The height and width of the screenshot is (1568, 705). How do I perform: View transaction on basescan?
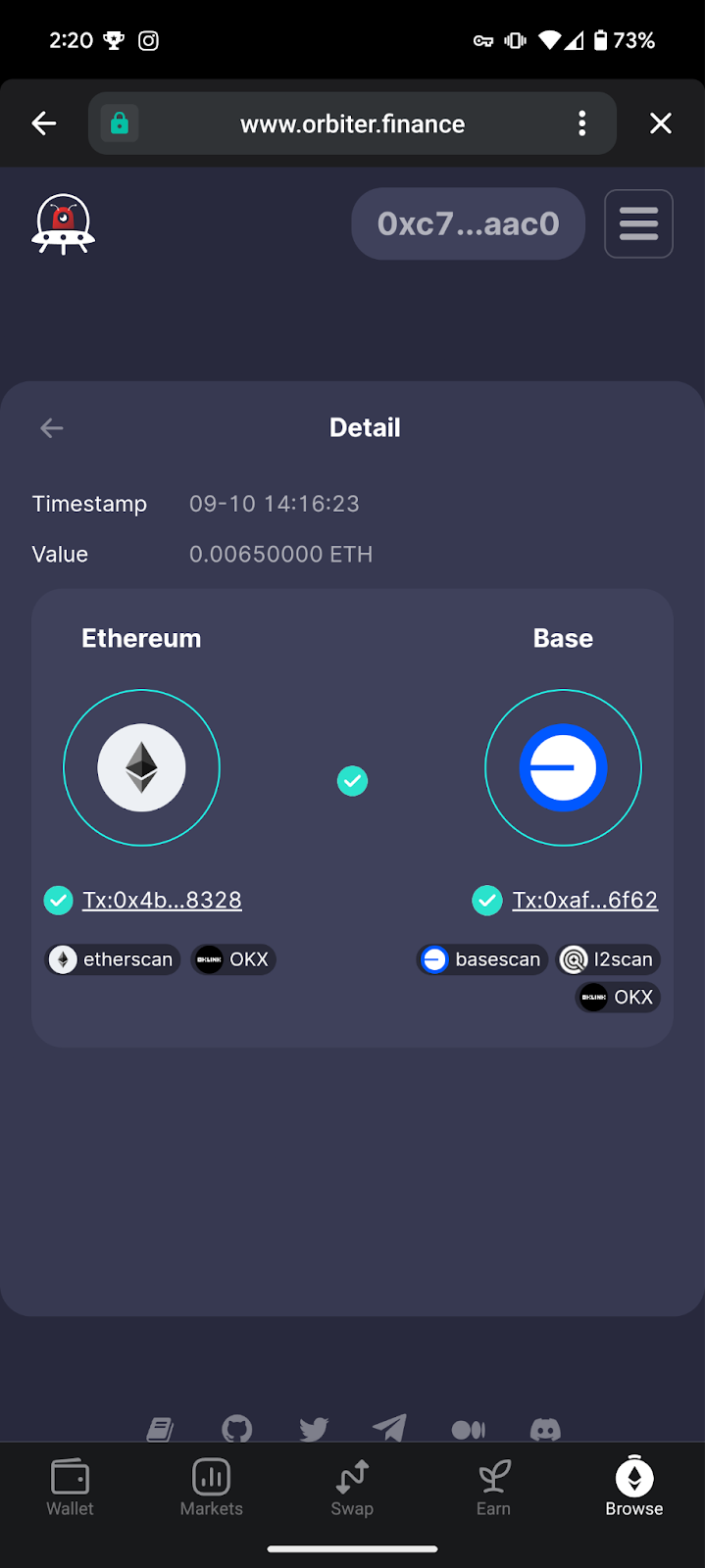coord(481,959)
